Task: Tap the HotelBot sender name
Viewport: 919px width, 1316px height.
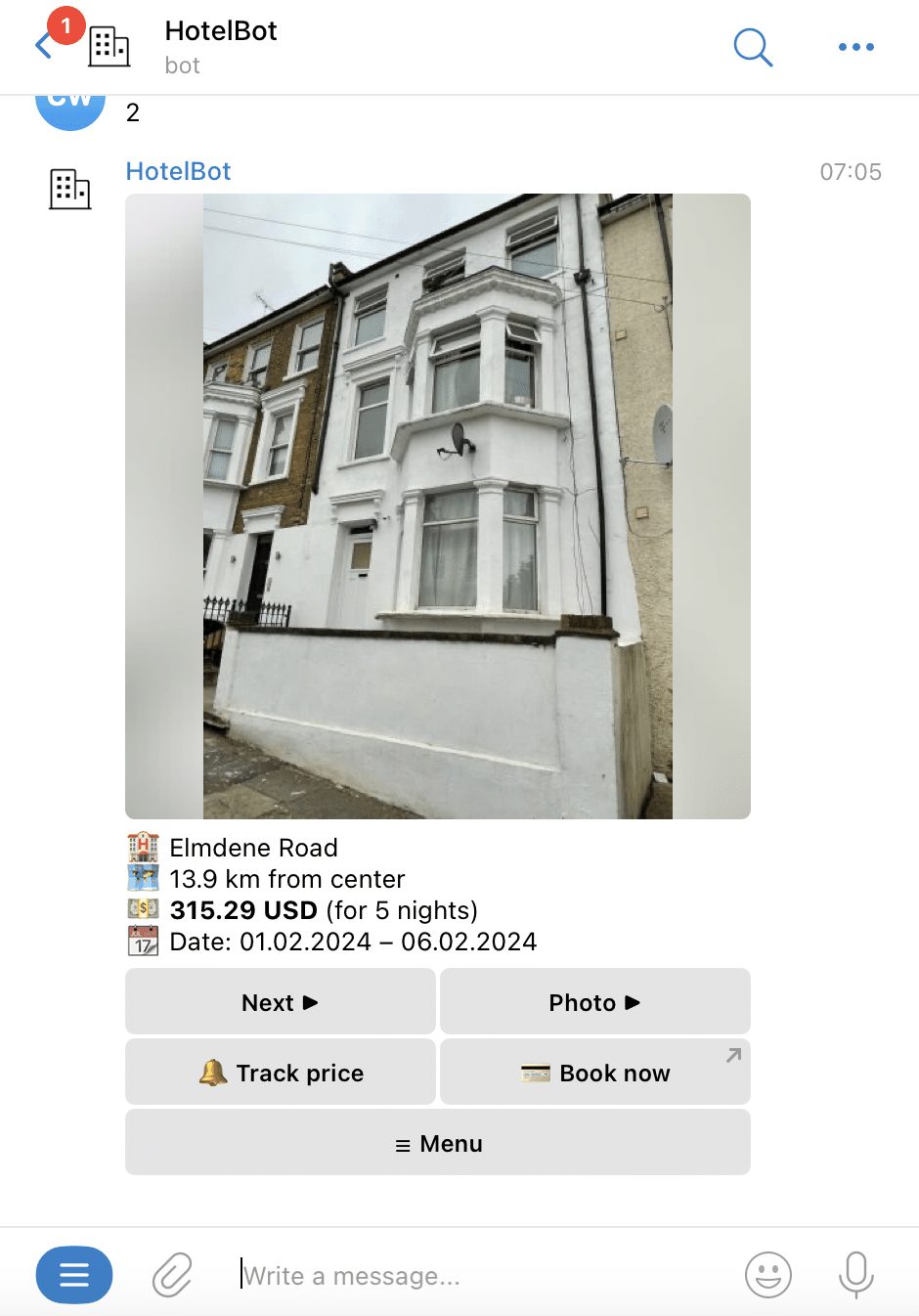Action: (178, 171)
